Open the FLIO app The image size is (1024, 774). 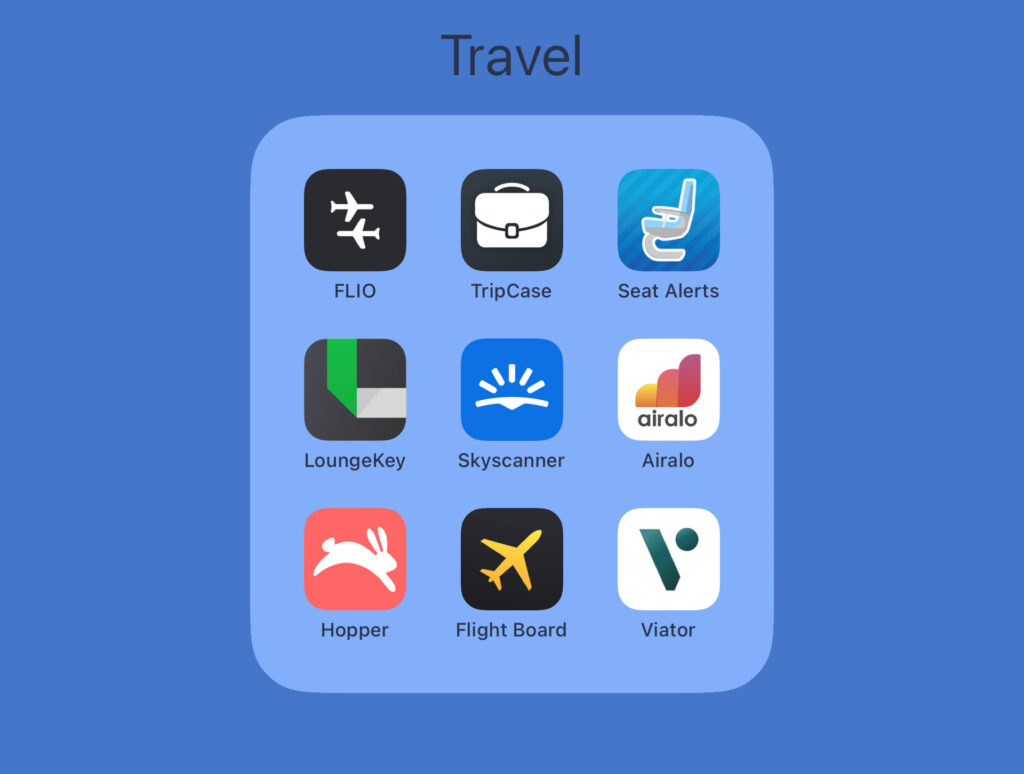[x=355, y=220]
